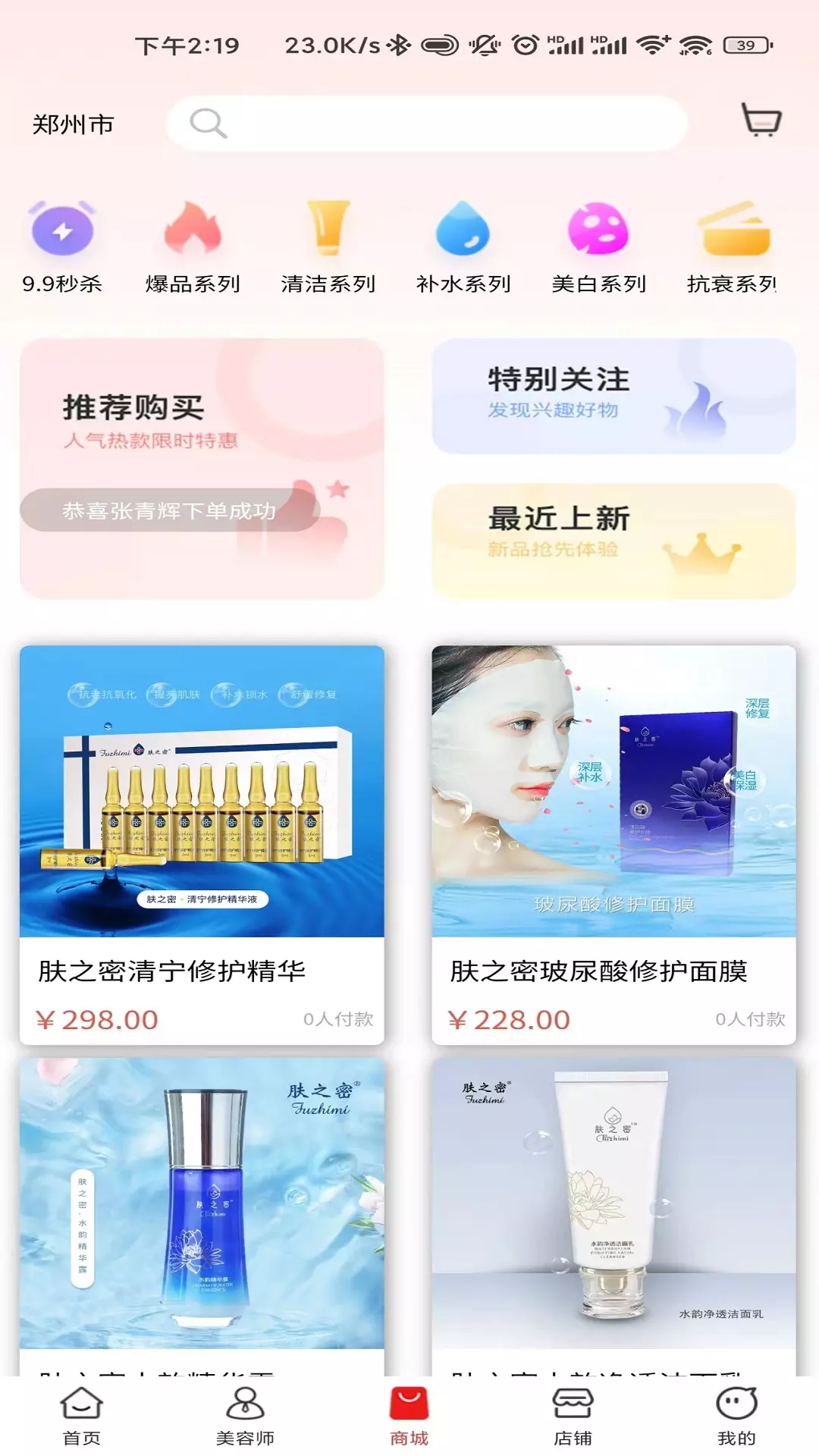The height and width of the screenshot is (1456, 819).
Task: Open the 特别关注 card
Action: pyautogui.click(x=613, y=396)
